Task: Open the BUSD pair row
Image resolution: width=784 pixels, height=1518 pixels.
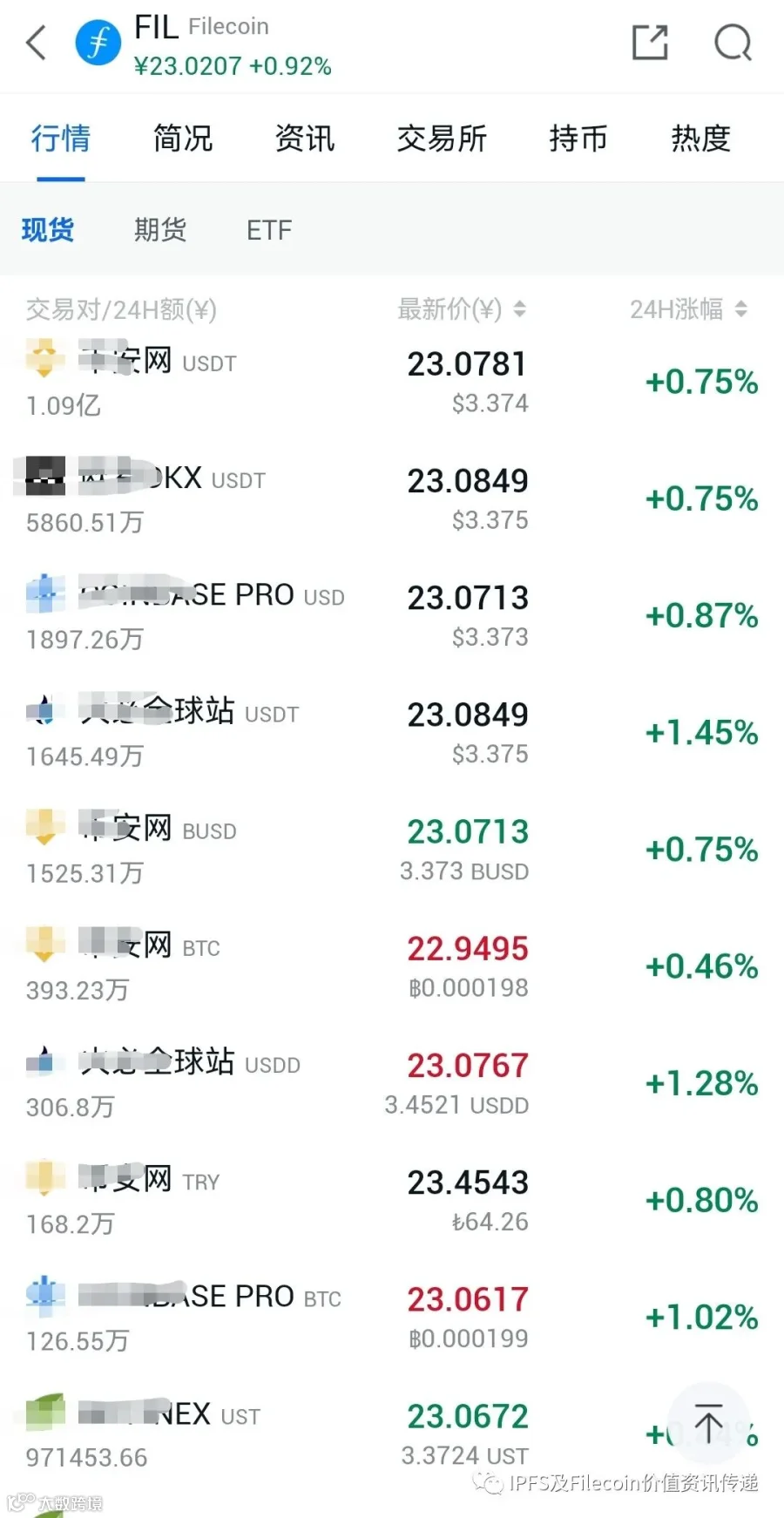Action: click(x=392, y=850)
